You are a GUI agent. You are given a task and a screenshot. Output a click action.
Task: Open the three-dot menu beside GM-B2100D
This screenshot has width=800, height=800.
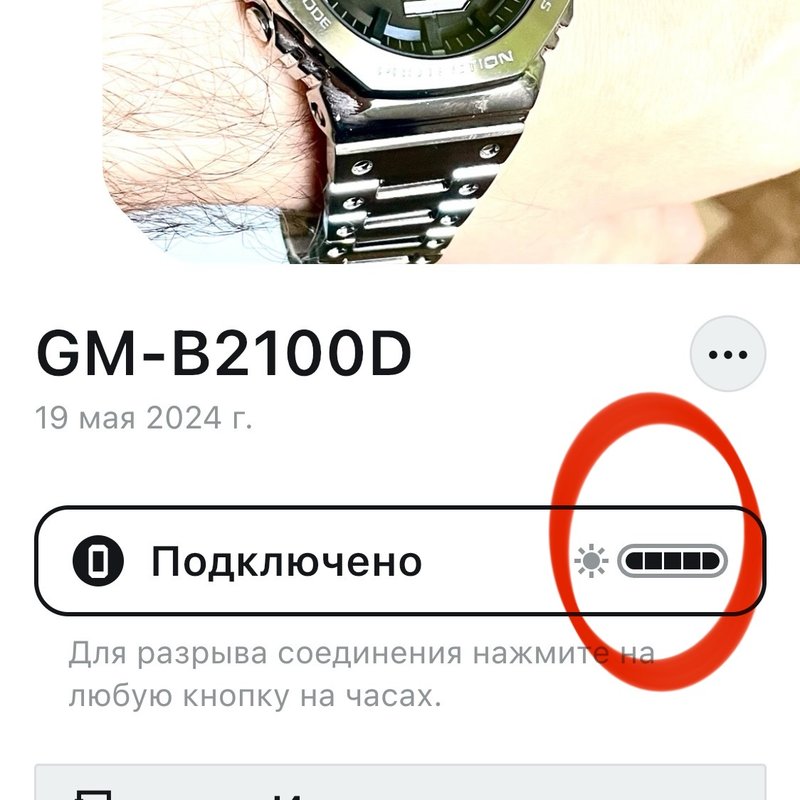(x=727, y=355)
